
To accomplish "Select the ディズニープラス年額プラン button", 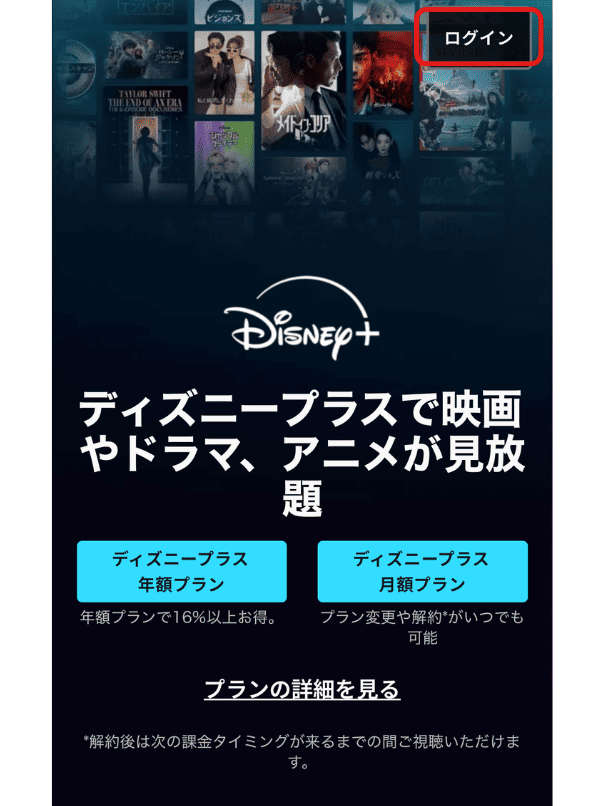I will pos(181,571).
